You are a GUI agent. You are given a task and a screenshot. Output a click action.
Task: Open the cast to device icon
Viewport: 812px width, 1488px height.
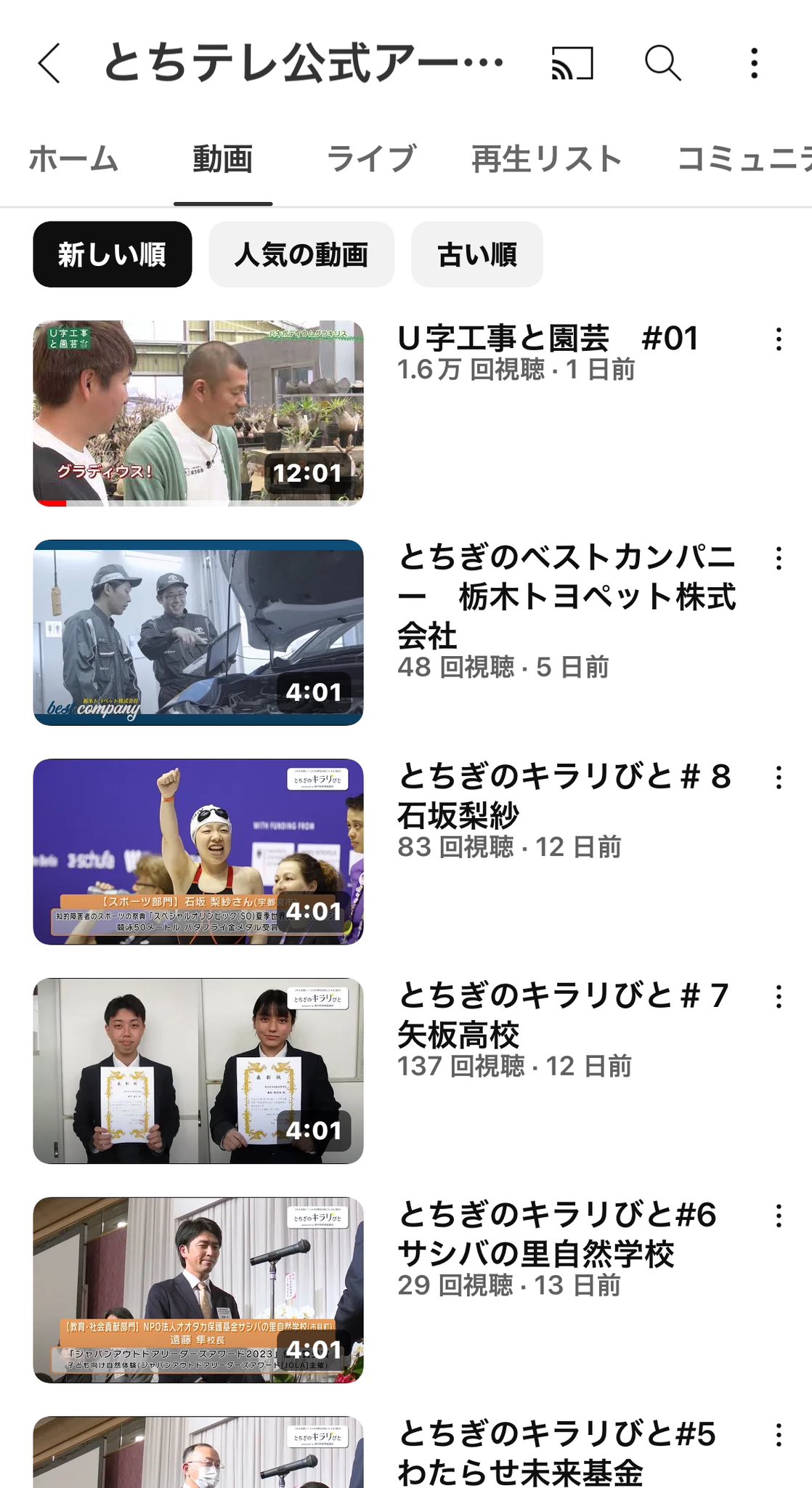tap(572, 63)
